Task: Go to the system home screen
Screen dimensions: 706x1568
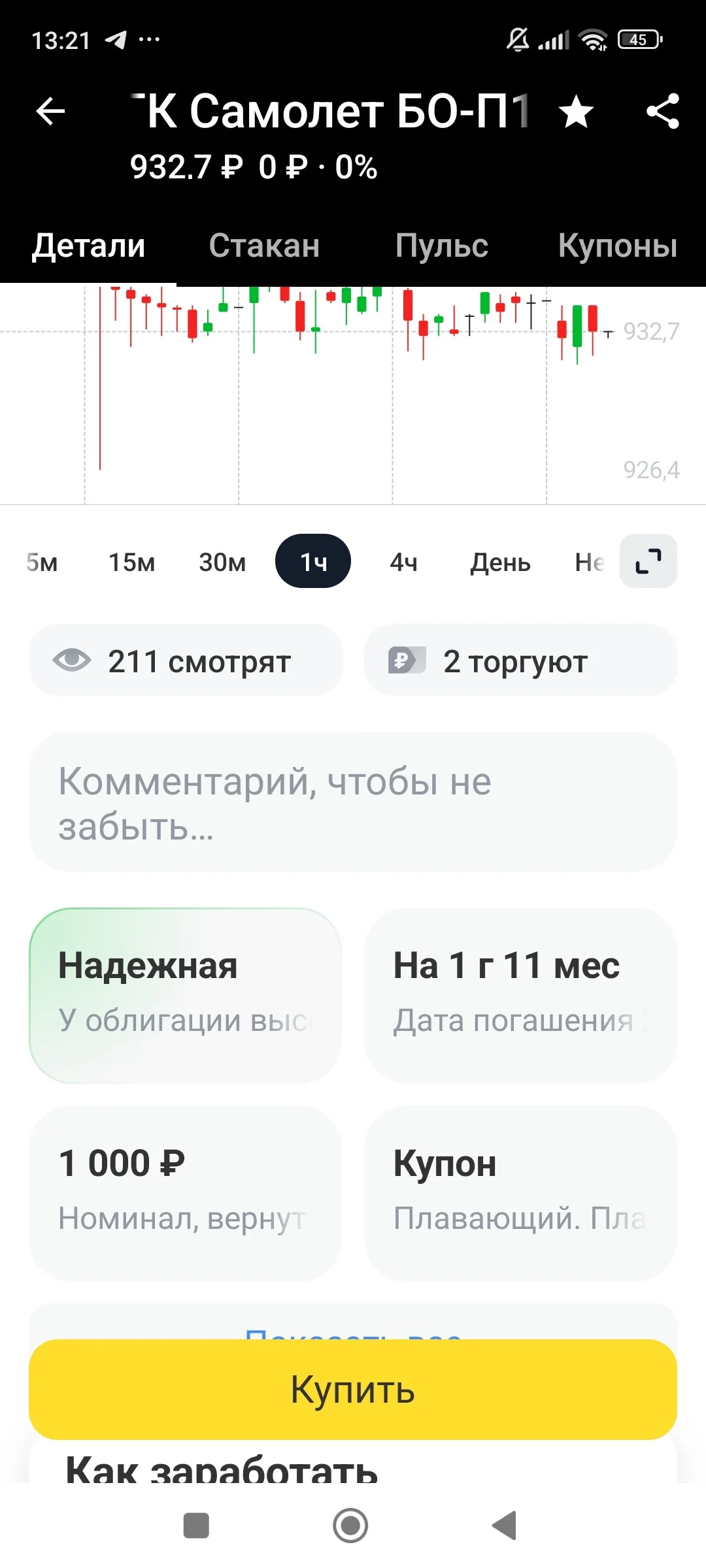Action: coord(350,1526)
